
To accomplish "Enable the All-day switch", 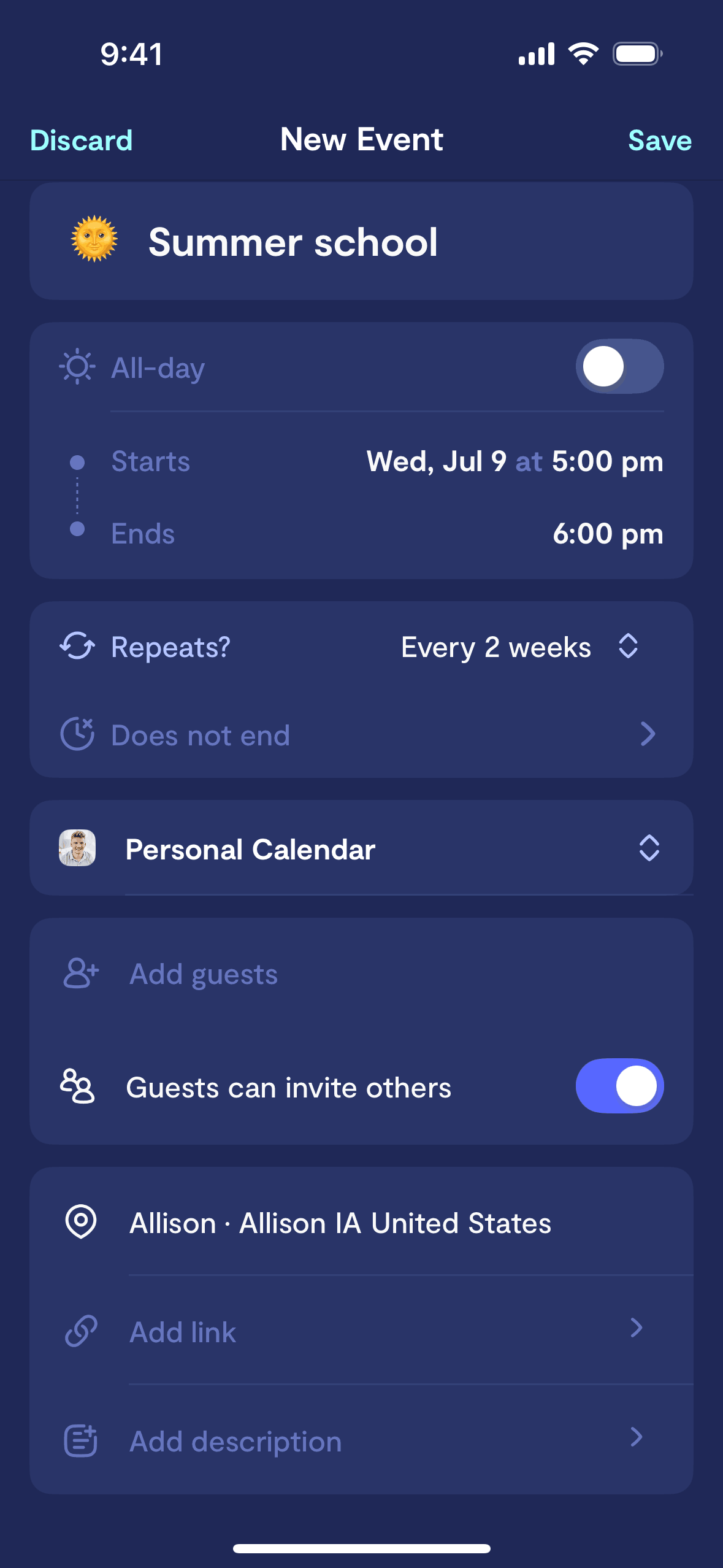I will tap(619, 367).
